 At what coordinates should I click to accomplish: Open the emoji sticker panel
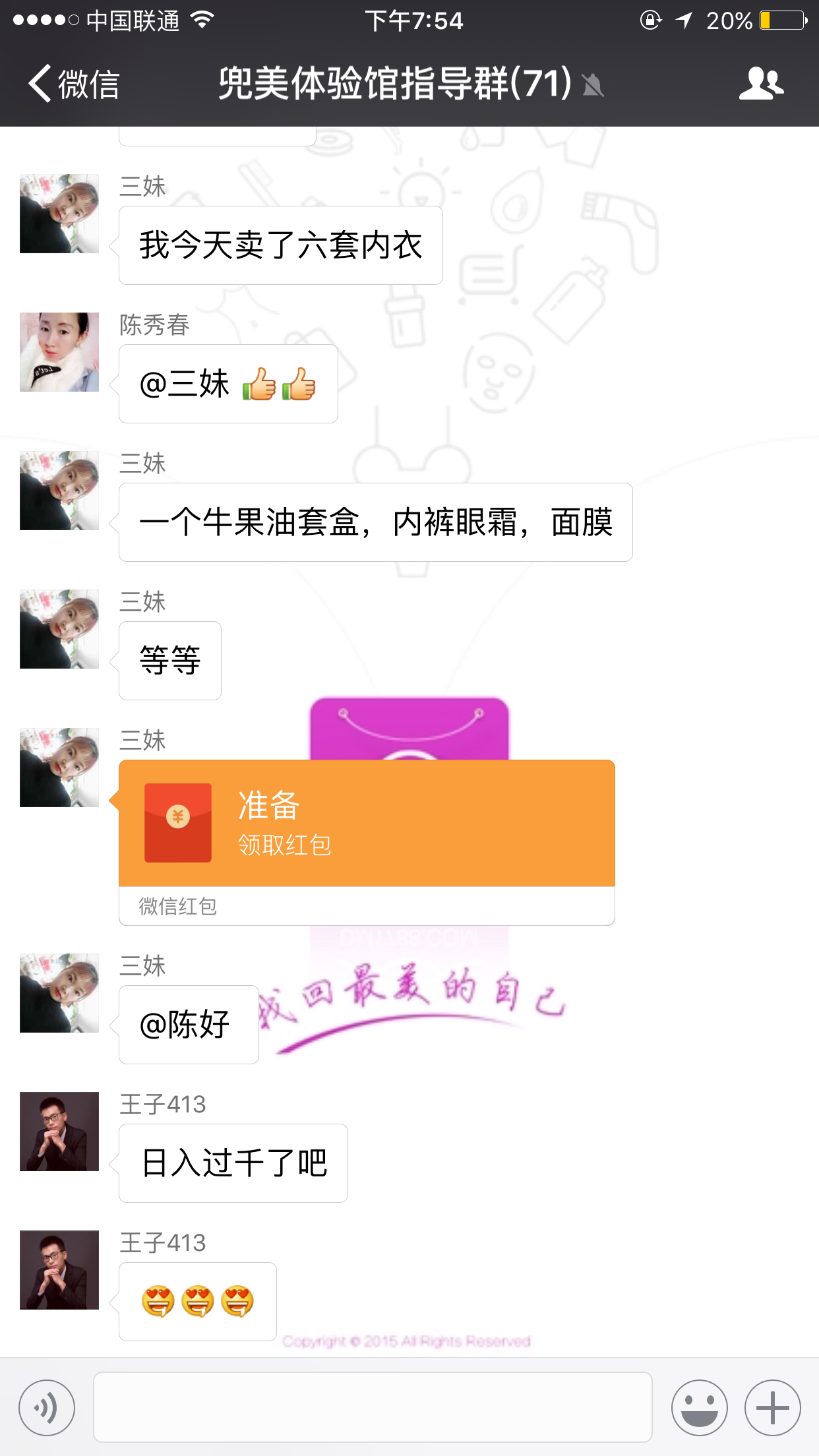(699, 1407)
